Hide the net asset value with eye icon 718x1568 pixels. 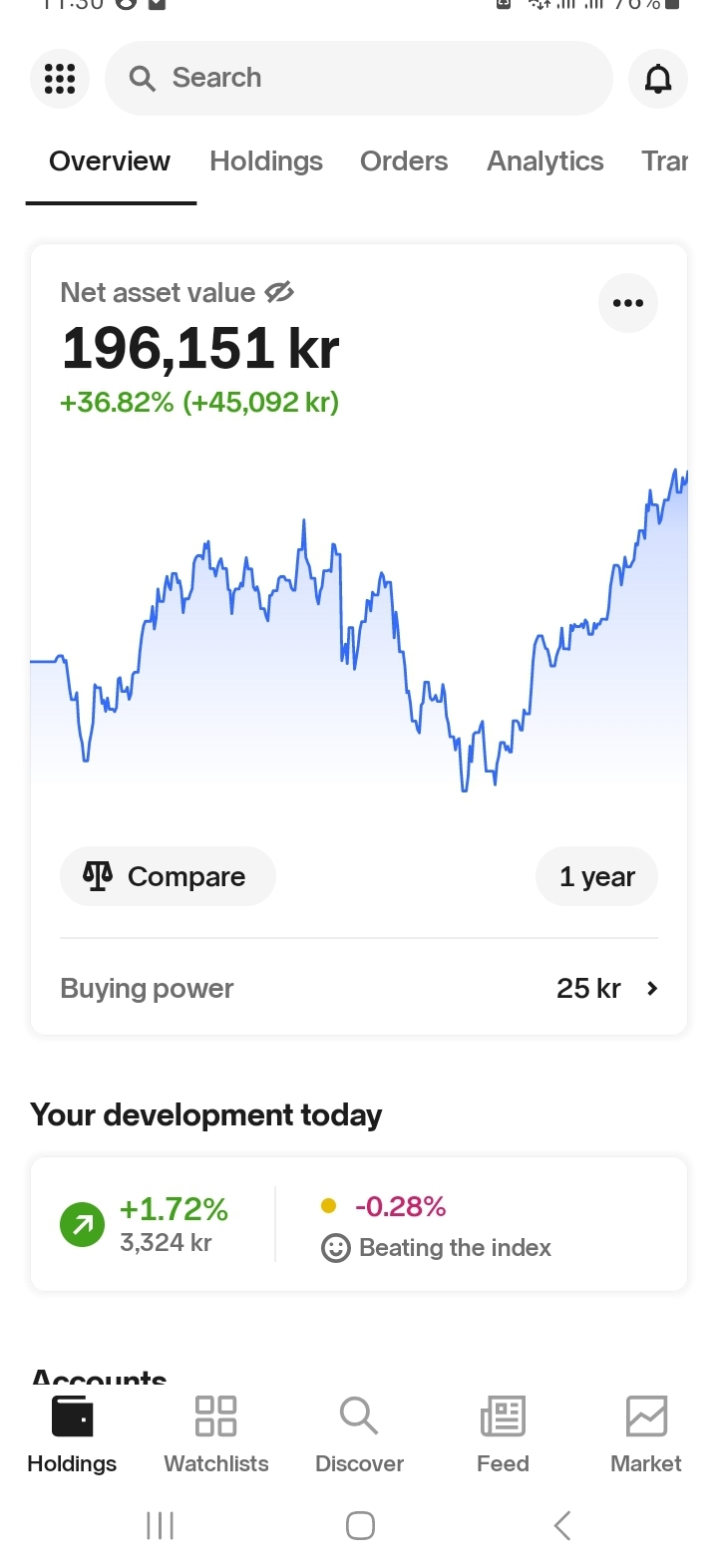(279, 292)
